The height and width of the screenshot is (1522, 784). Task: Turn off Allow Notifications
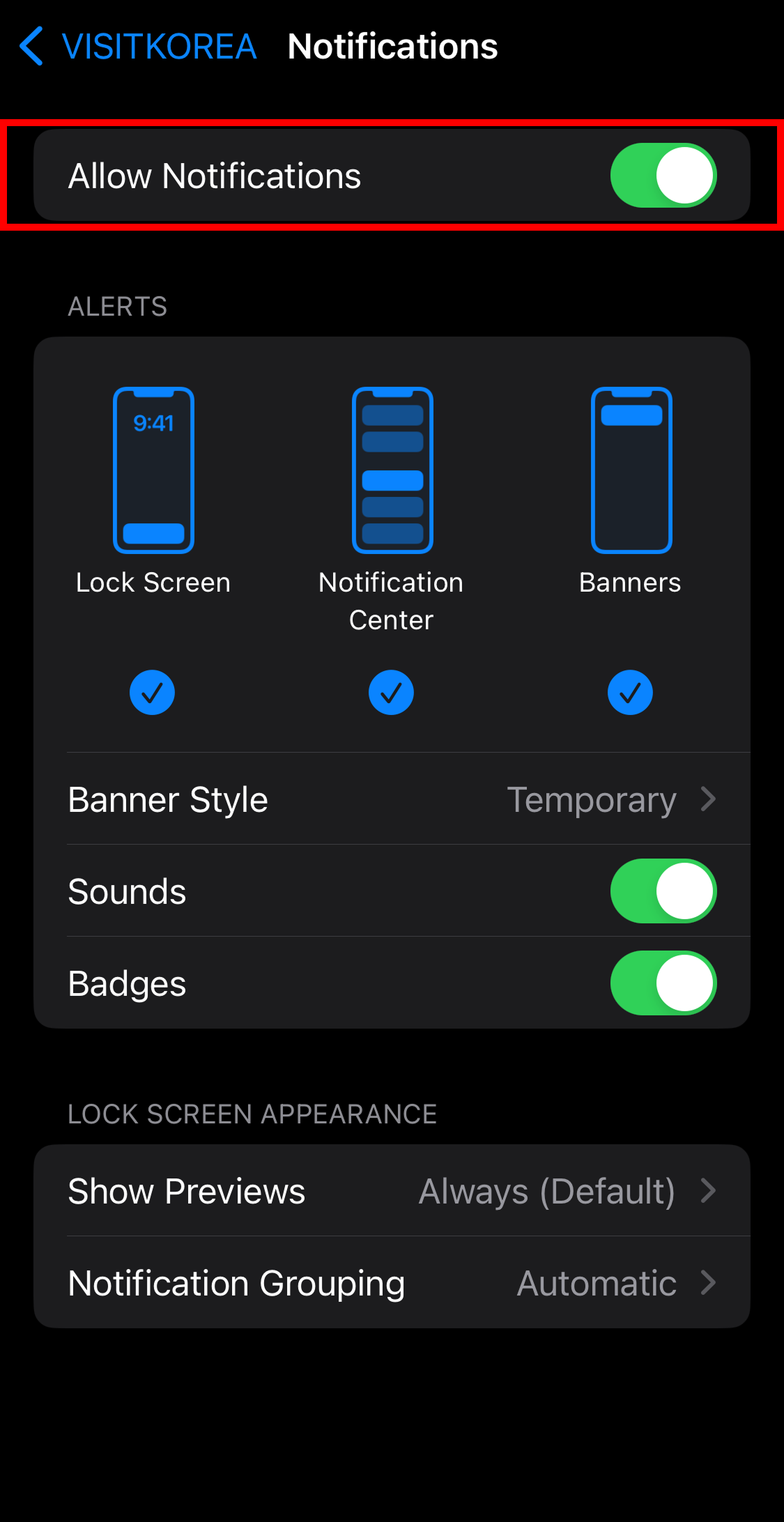point(663,176)
